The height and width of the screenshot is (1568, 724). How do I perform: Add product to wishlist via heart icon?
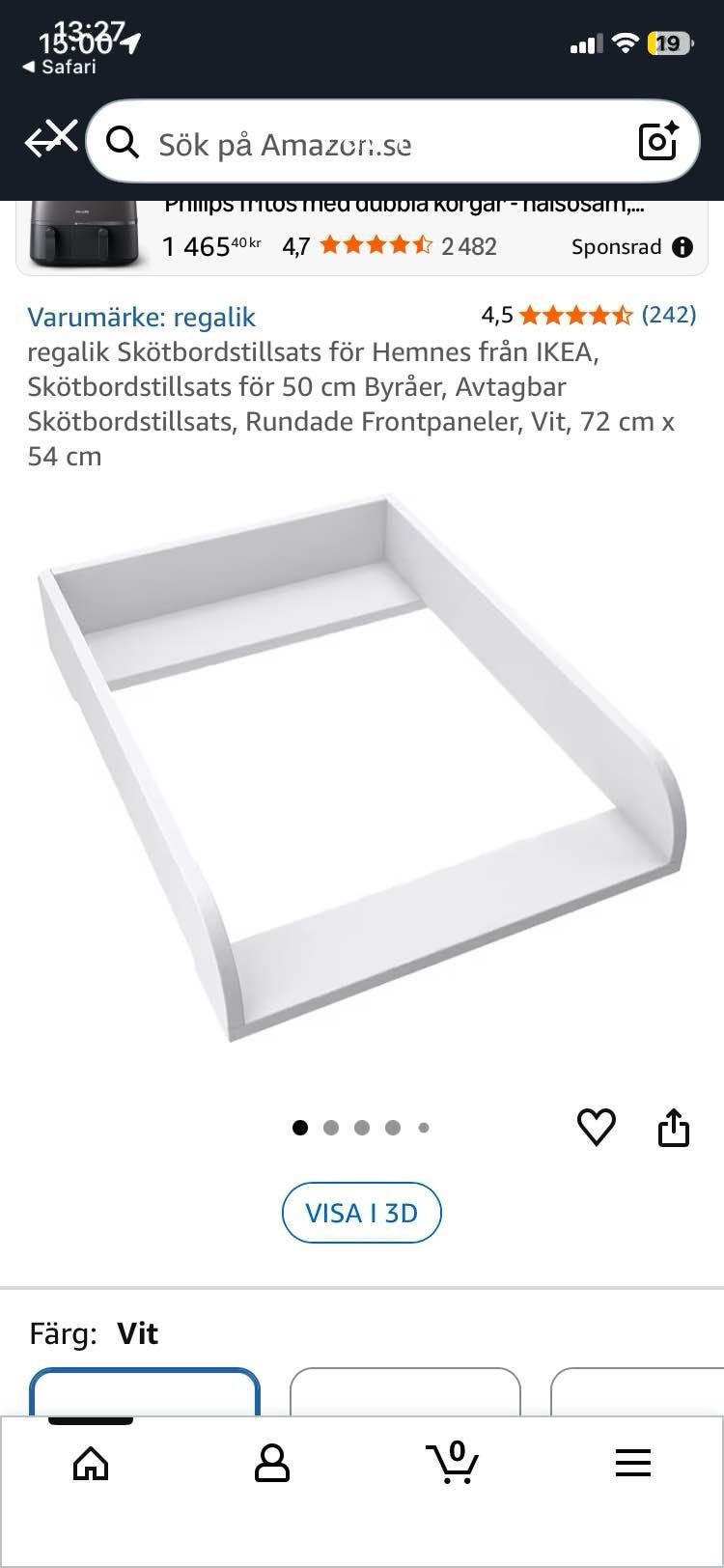tap(598, 1125)
